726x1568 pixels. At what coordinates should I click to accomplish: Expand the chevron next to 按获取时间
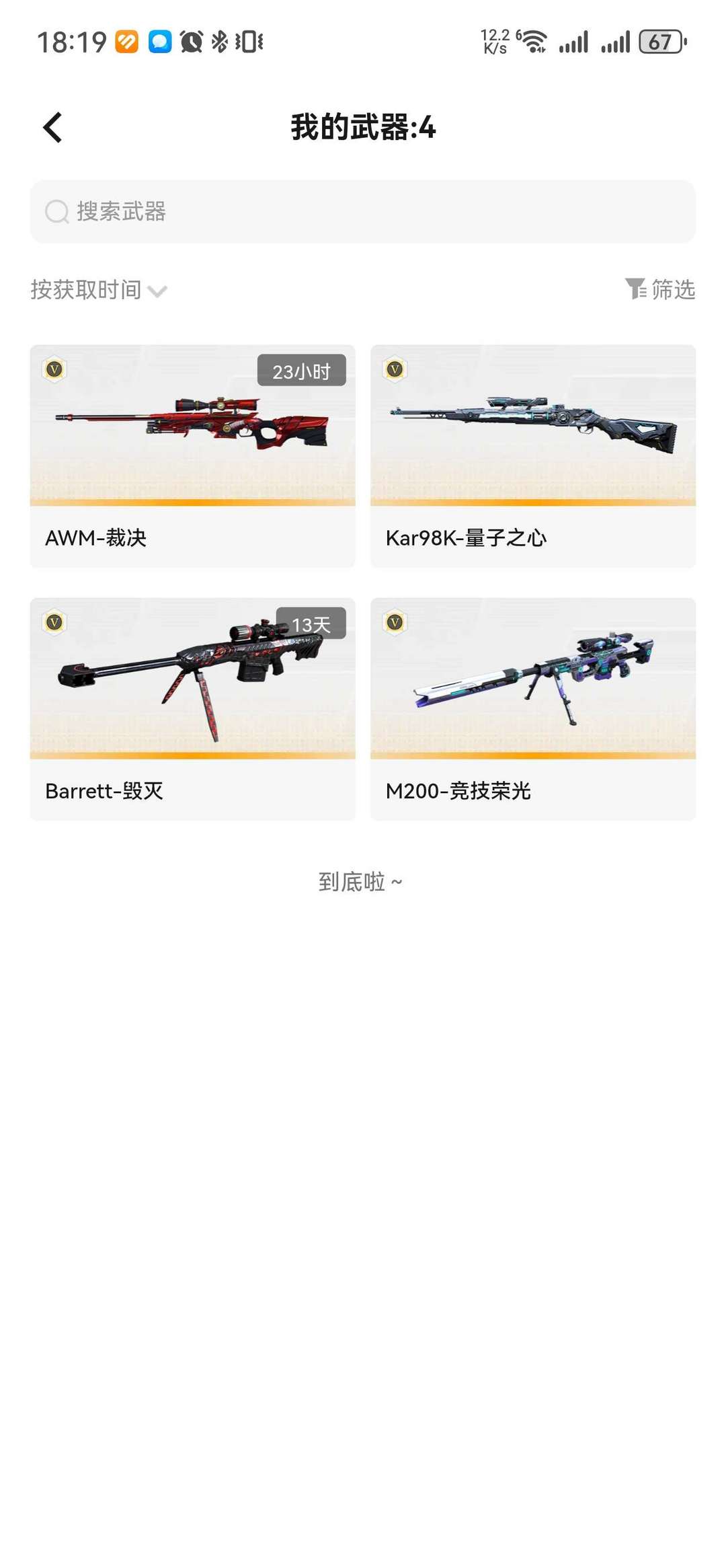coord(158,292)
